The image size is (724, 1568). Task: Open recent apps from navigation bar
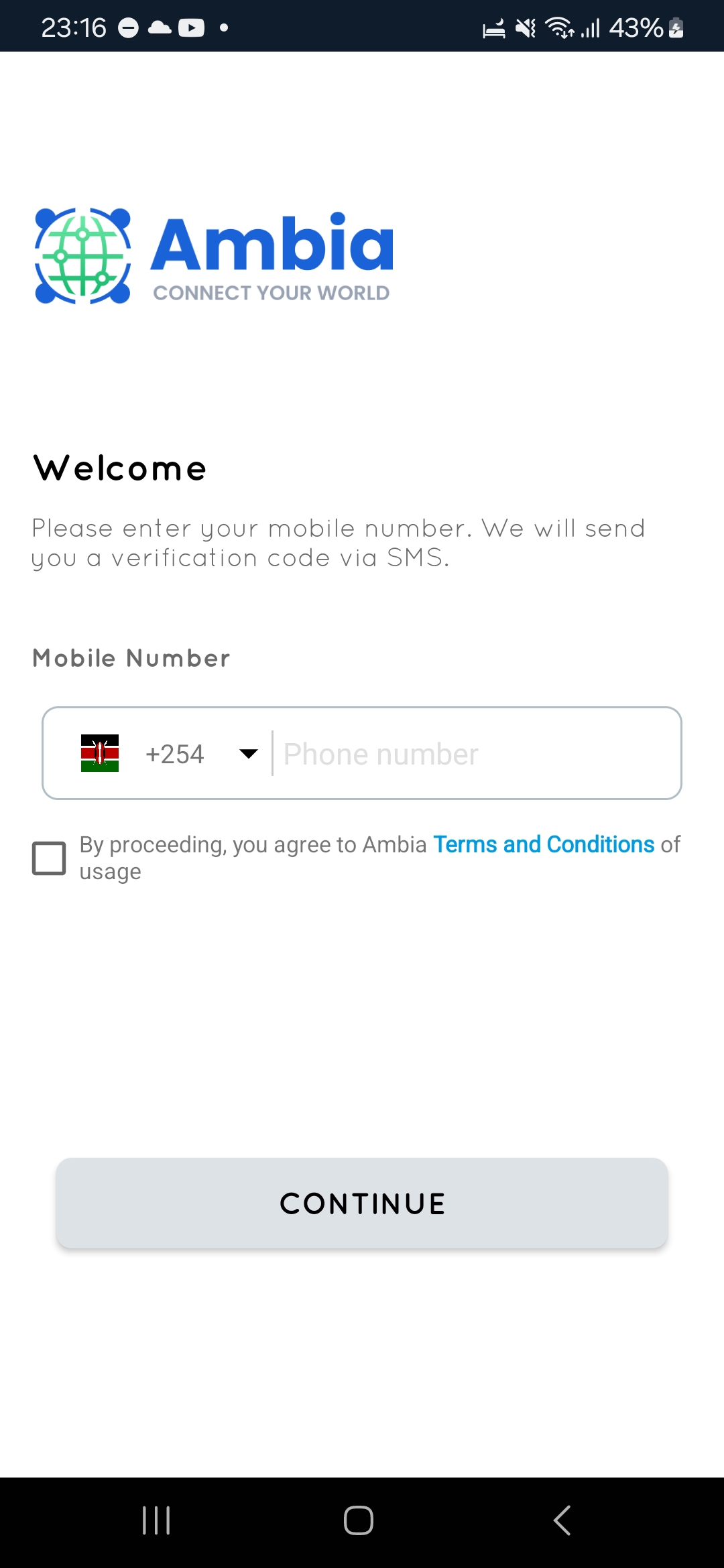[156, 1520]
